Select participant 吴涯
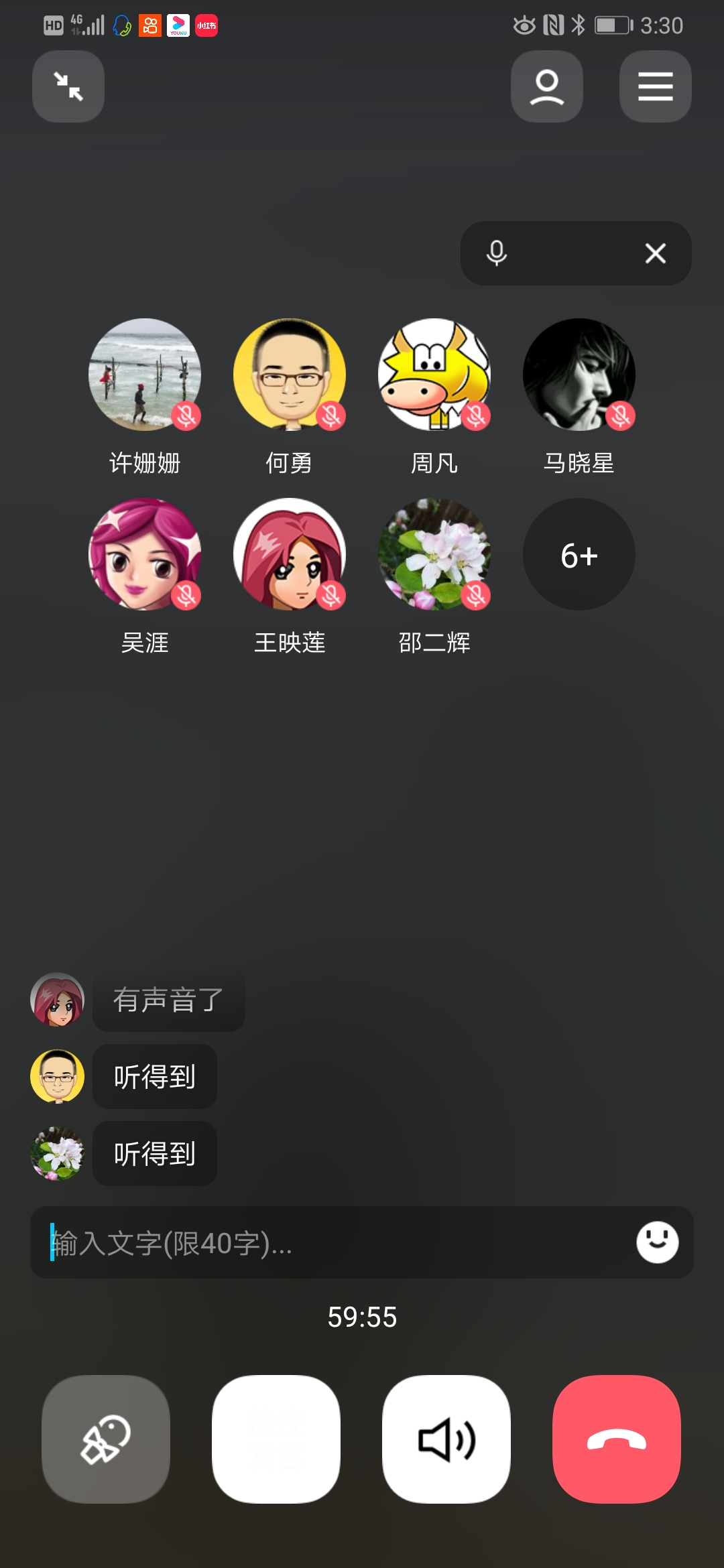The width and height of the screenshot is (724, 1568). 145,554
